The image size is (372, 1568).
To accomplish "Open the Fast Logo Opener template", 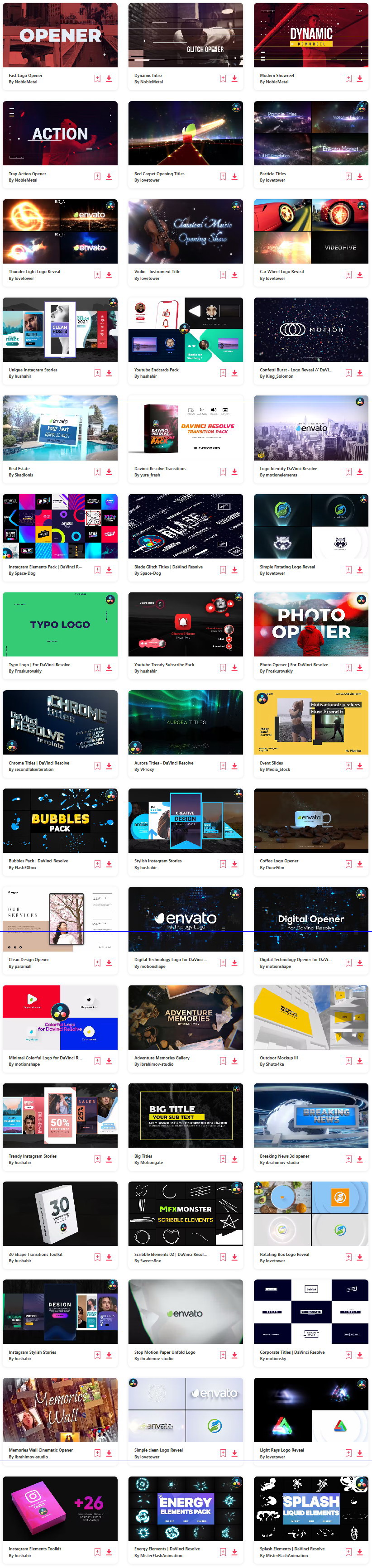I will tap(60, 35).
